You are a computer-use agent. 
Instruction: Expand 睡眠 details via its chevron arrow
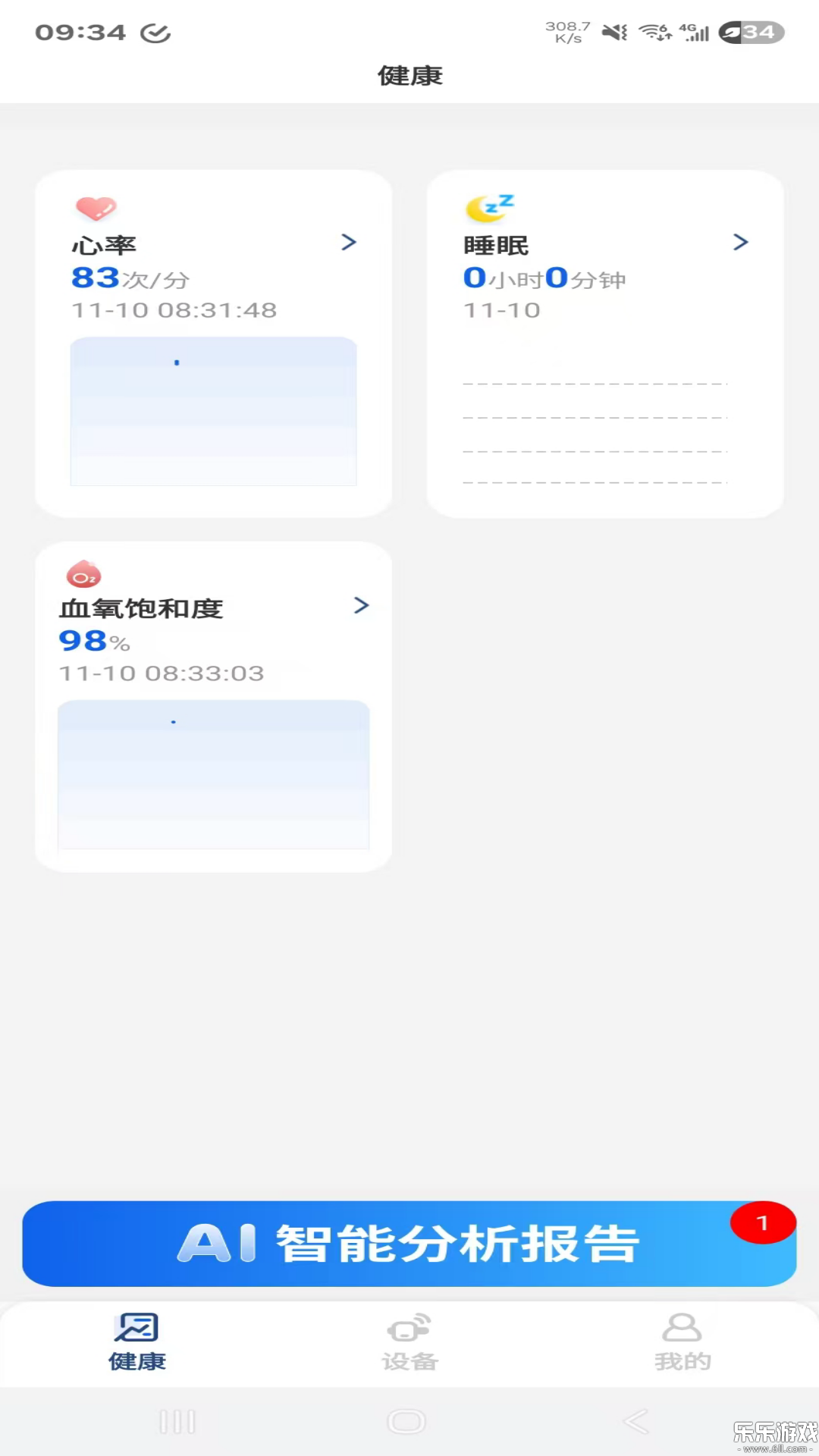click(x=741, y=242)
